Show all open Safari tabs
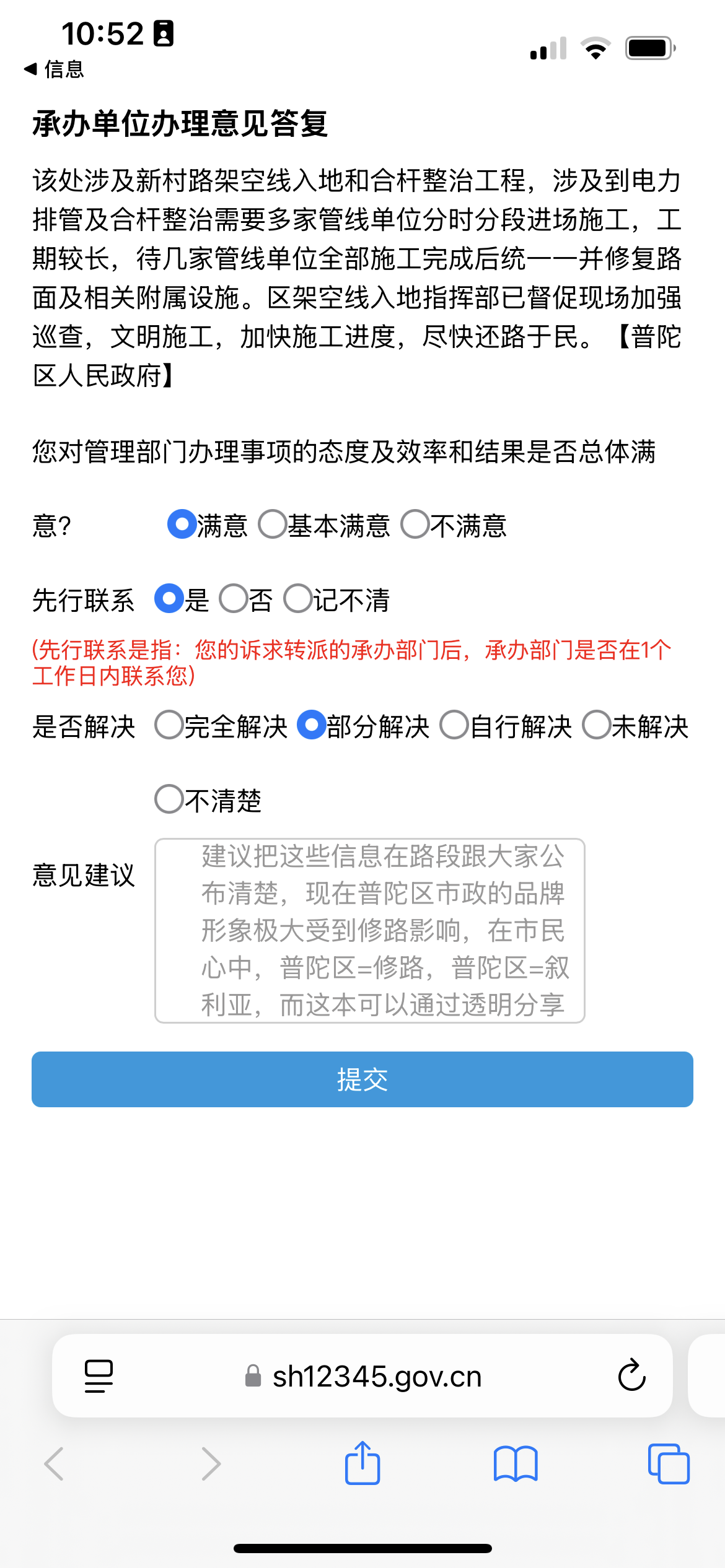Image resolution: width=725 pixels, height=1568 pixels. 669,1464
